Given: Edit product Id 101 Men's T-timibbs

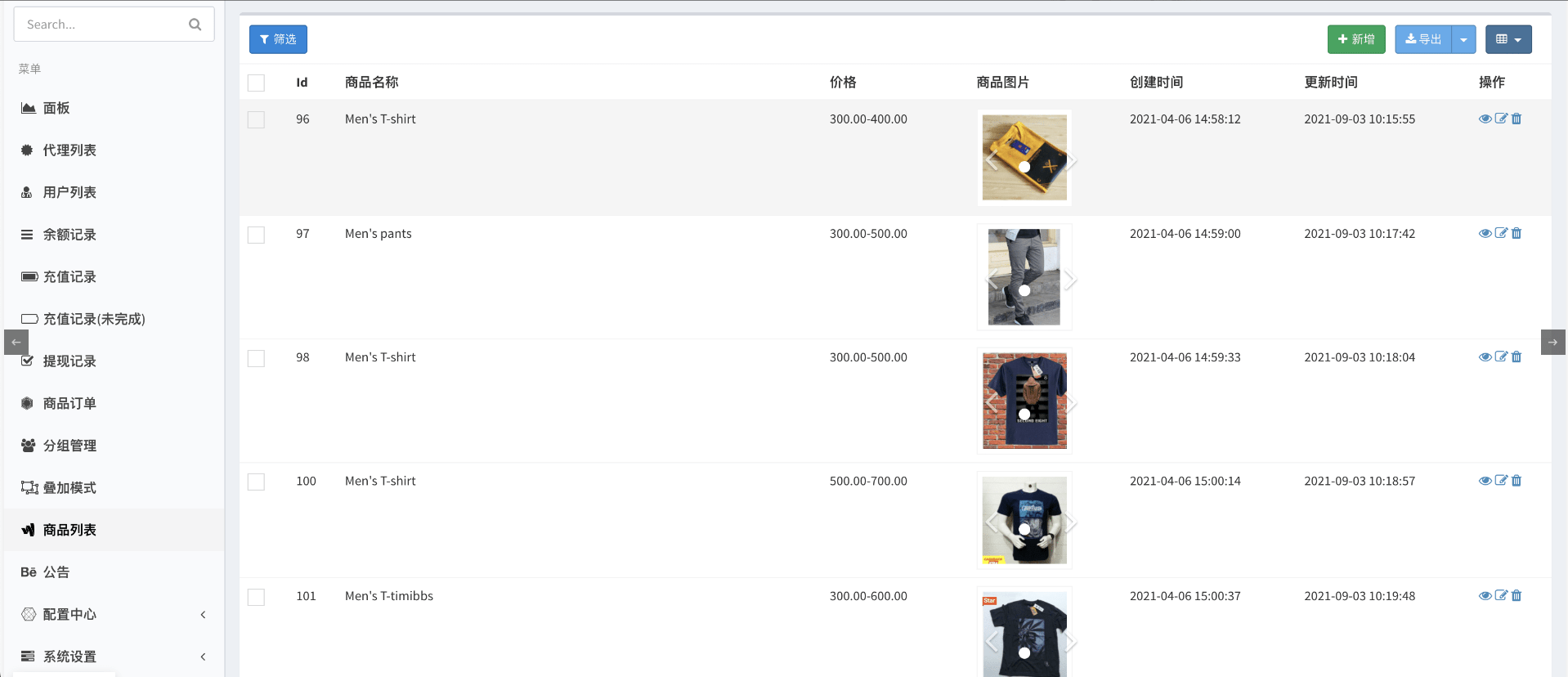Looking at the screenshot, I should pyautogui.click(x=1501, y=595).
